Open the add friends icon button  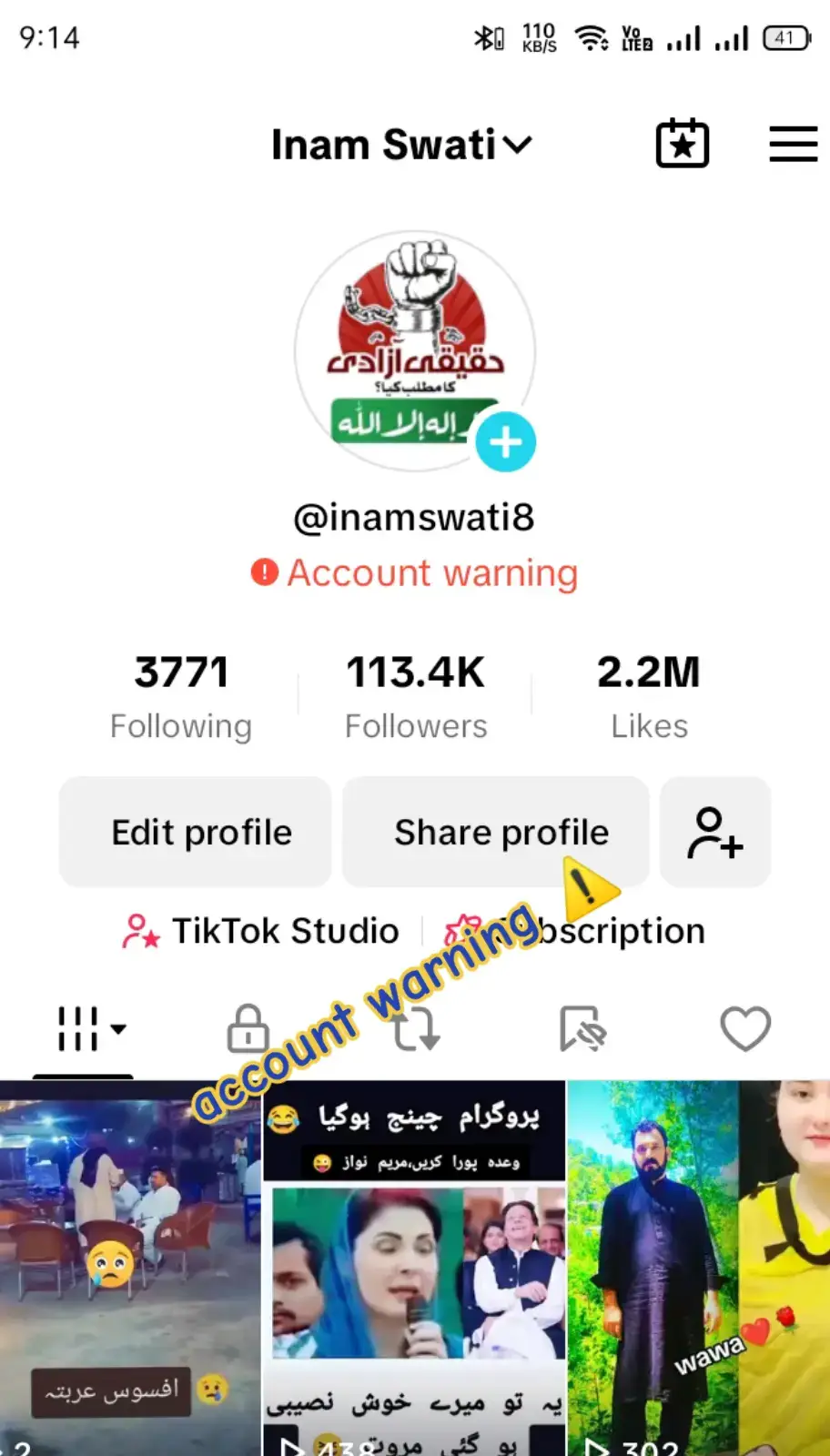715,832
